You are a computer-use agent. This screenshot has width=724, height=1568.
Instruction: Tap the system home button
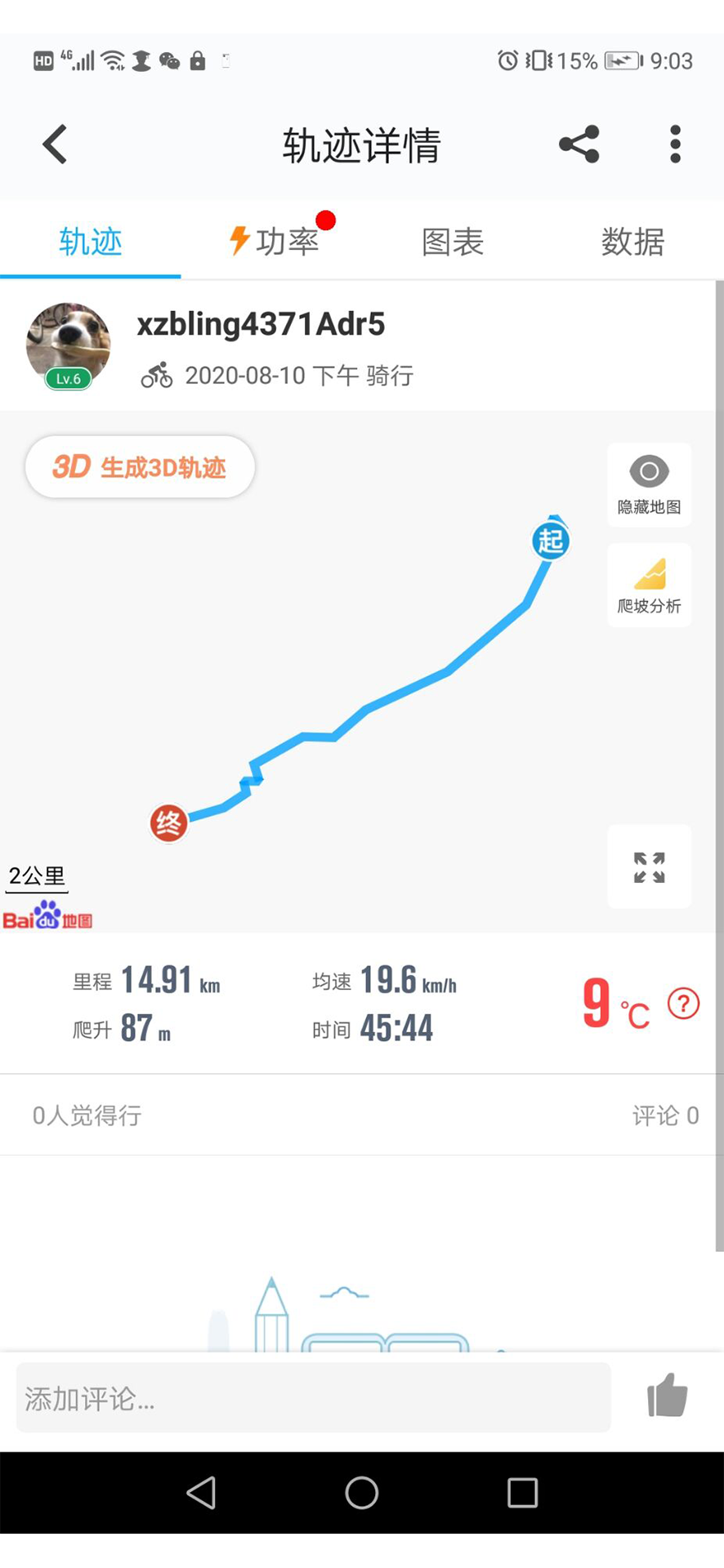(361, 1493)
